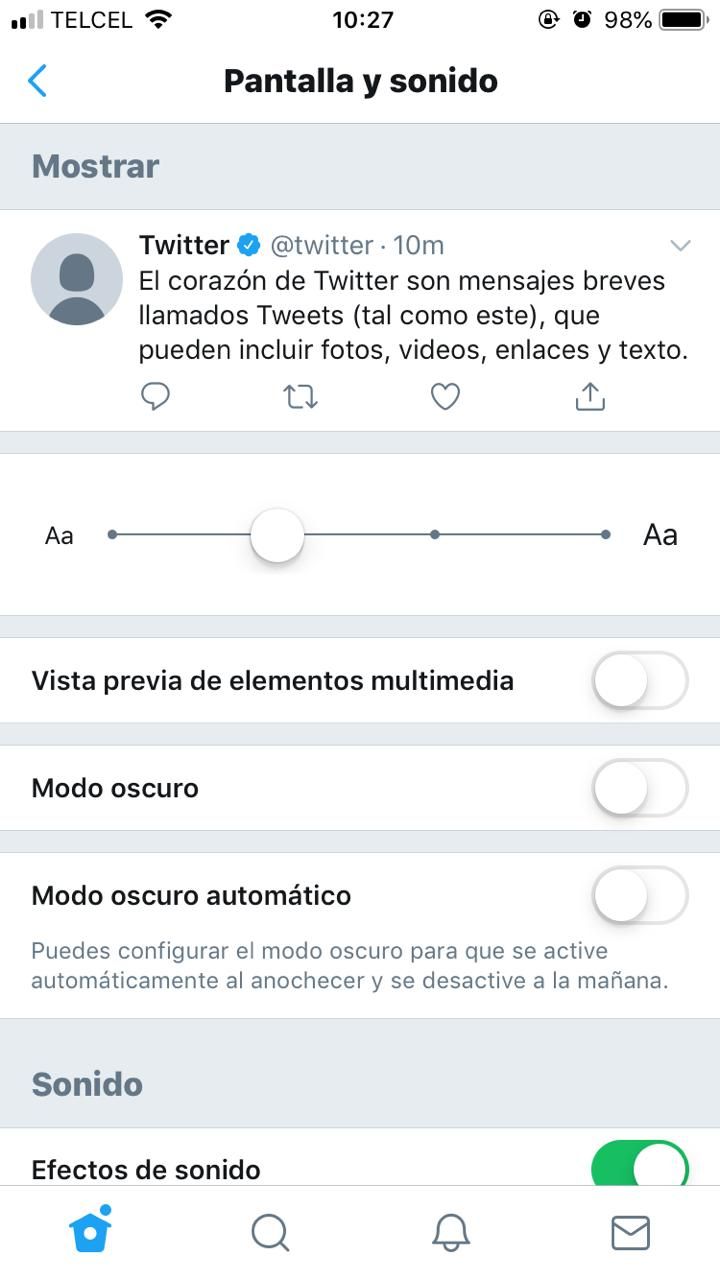Switch to the Home tab
Screen dimensions: 720x1280
point(90,1232)
